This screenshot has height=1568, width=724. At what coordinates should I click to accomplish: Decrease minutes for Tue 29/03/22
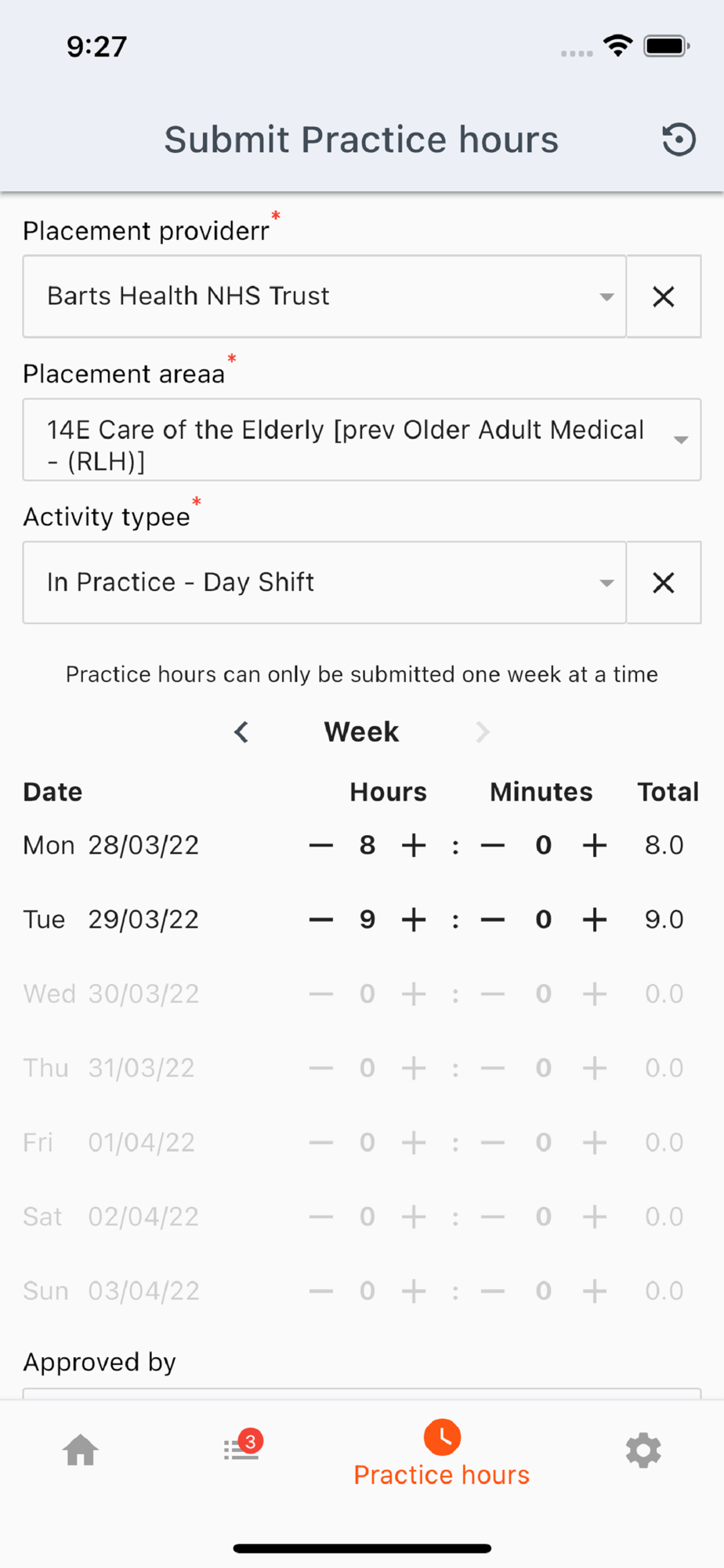[x=493, y=920]
